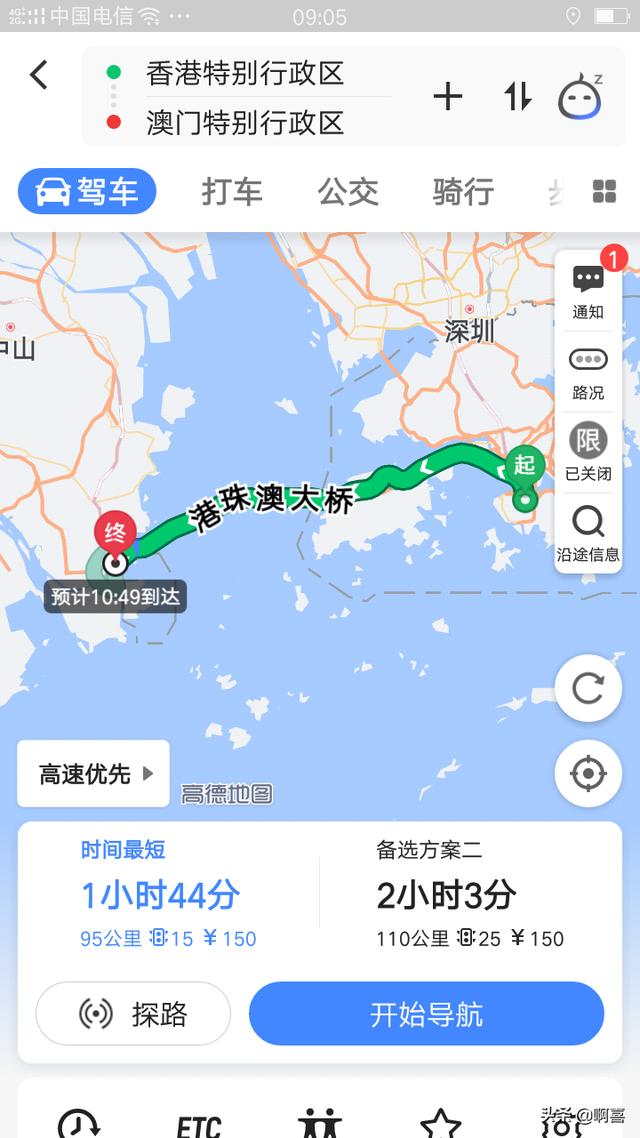Start navigation with 开始导航

click(x=427, y=1014)
